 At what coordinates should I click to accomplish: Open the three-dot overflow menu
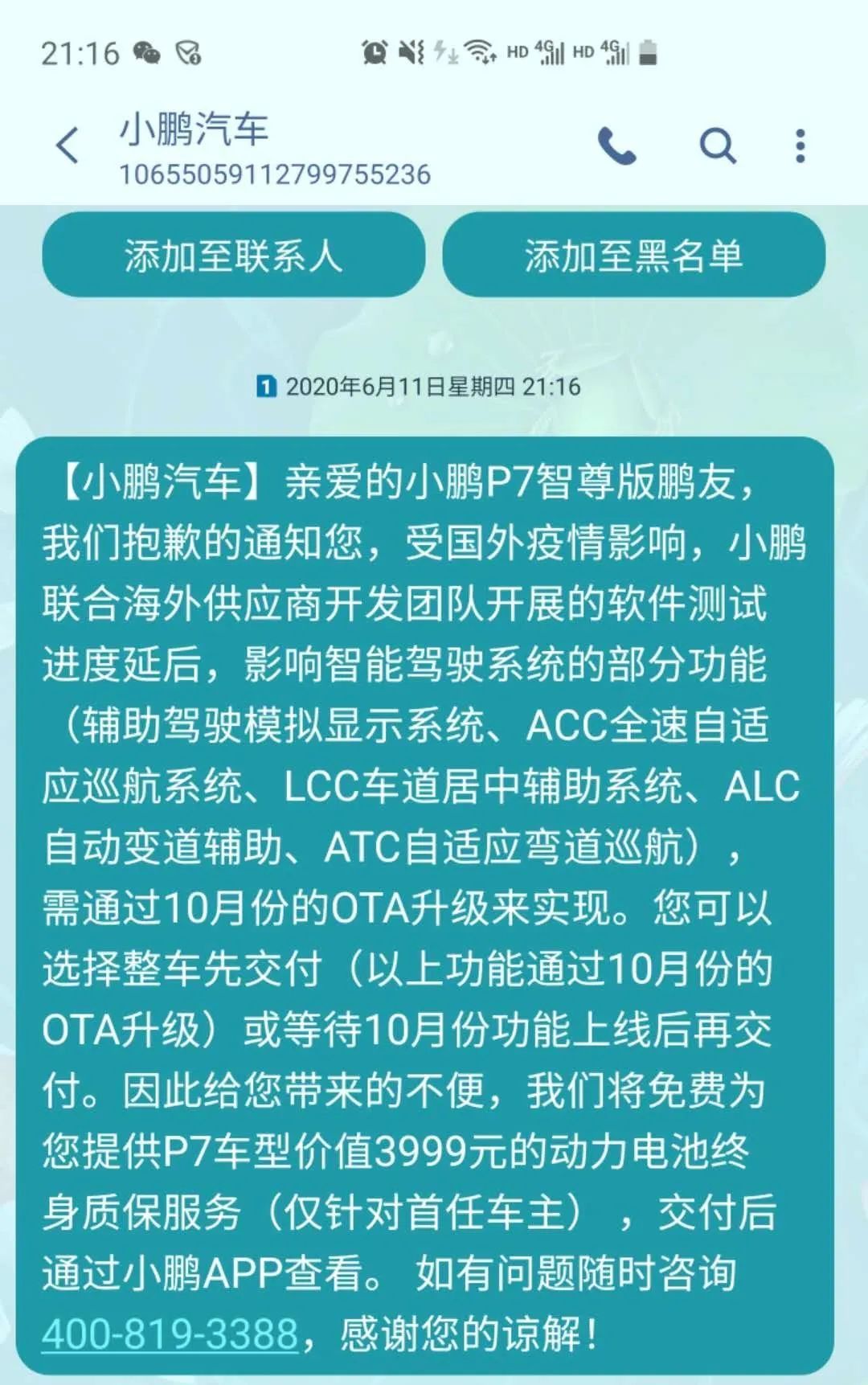coord(800,146)
